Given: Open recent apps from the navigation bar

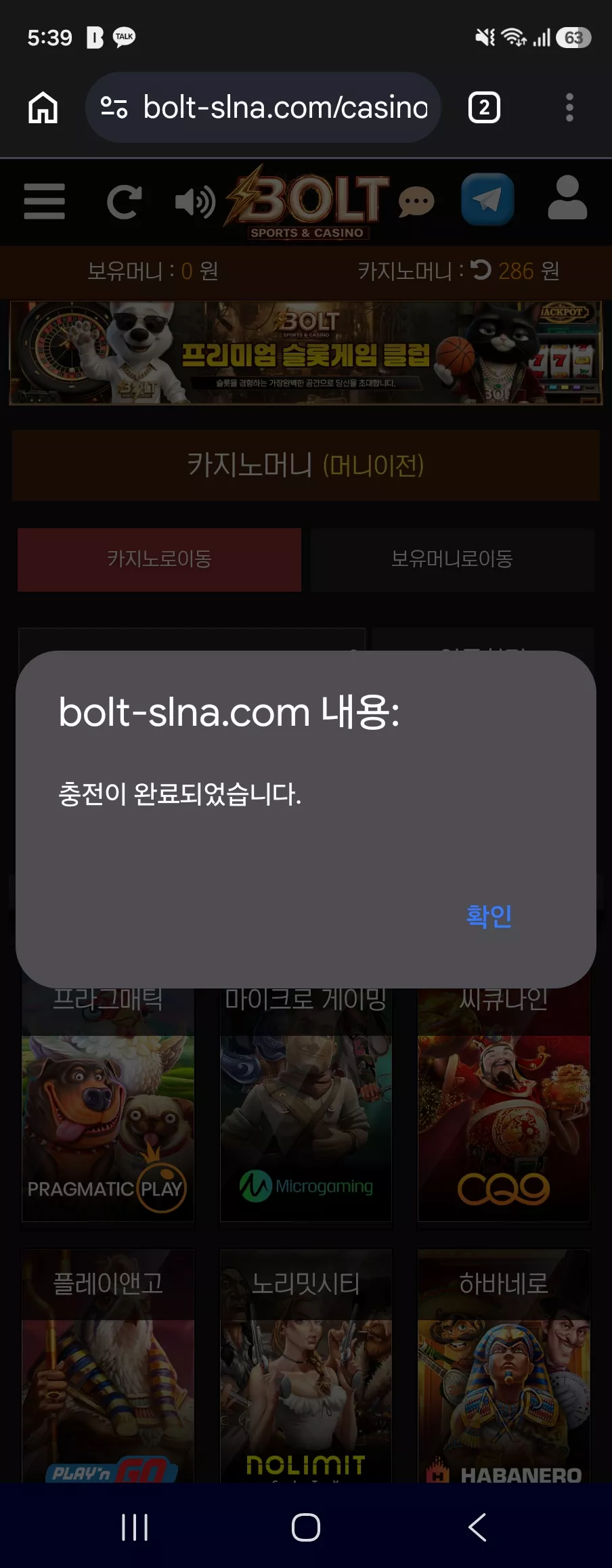Looking at the screenshot, I should (135, 1527).
